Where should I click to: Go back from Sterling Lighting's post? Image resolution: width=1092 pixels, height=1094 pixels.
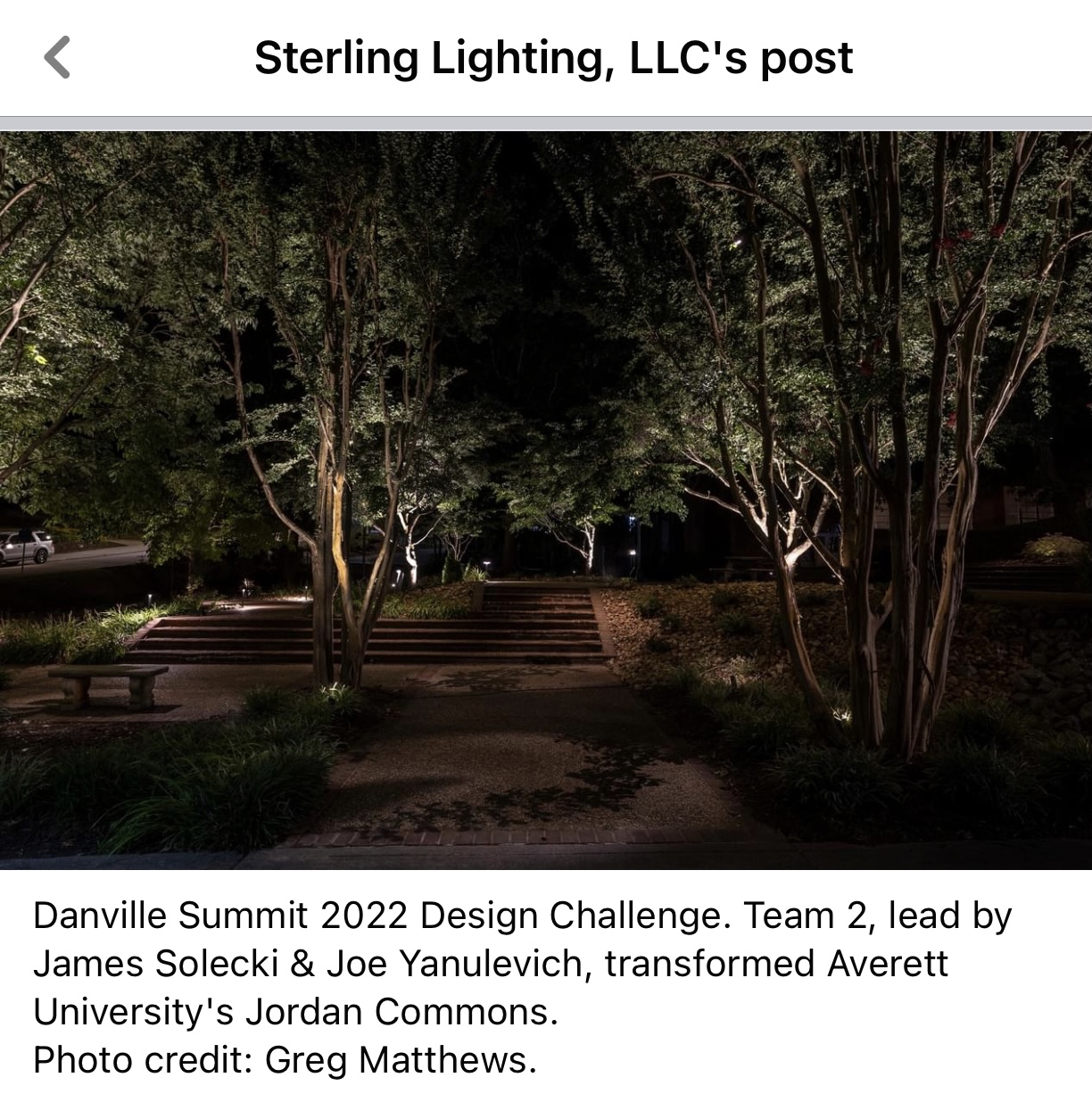(57, 58)
